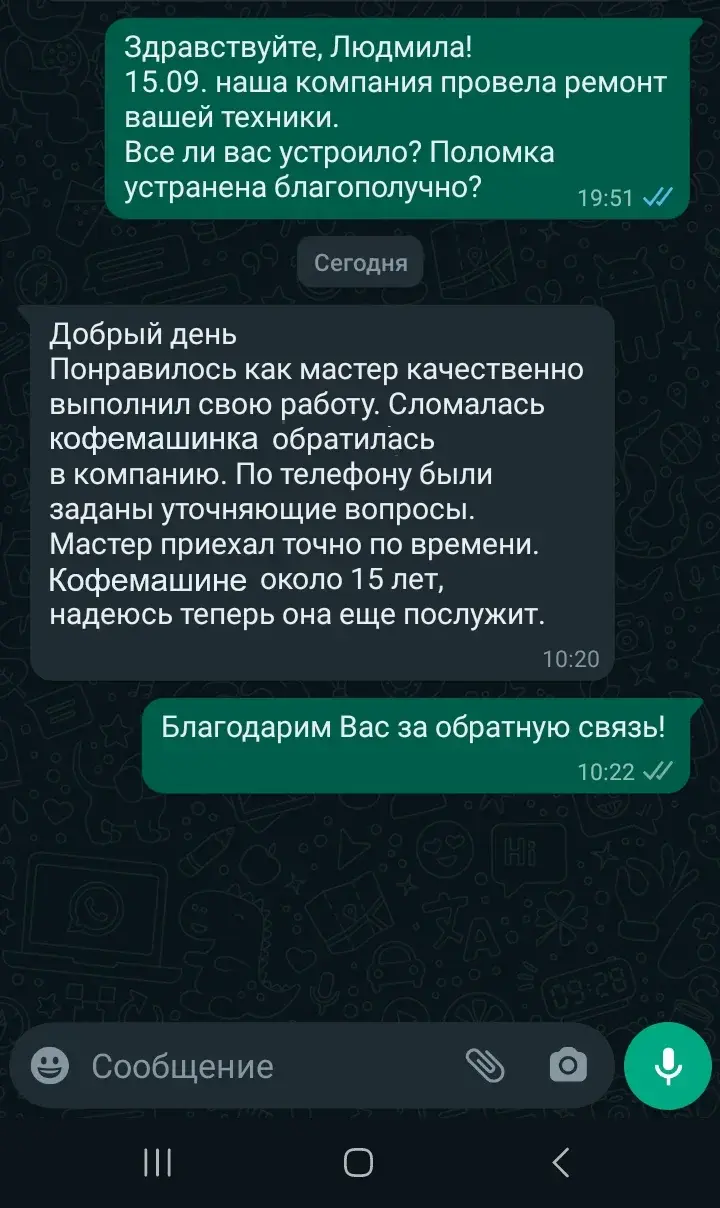This screenshot has height=1208, width=720.
Task: Tap the Сообщение message input field
Action: click(260, 1066)
